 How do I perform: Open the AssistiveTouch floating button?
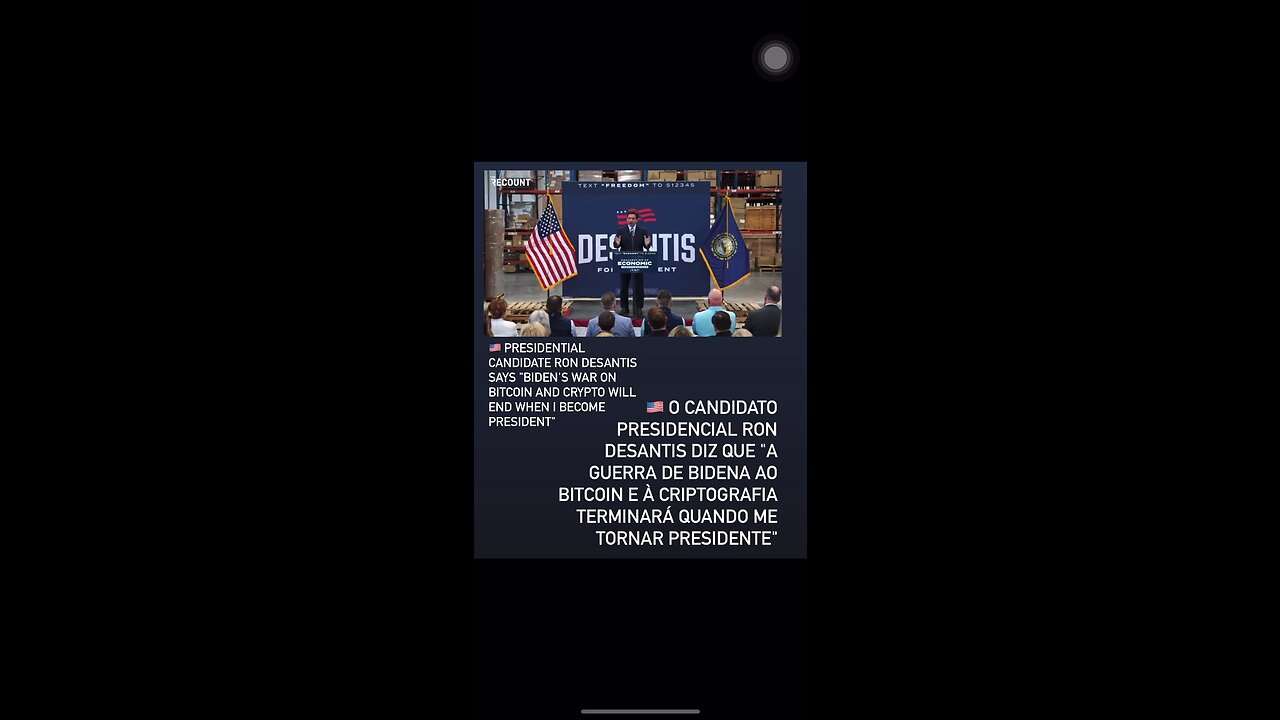point(775,59)
